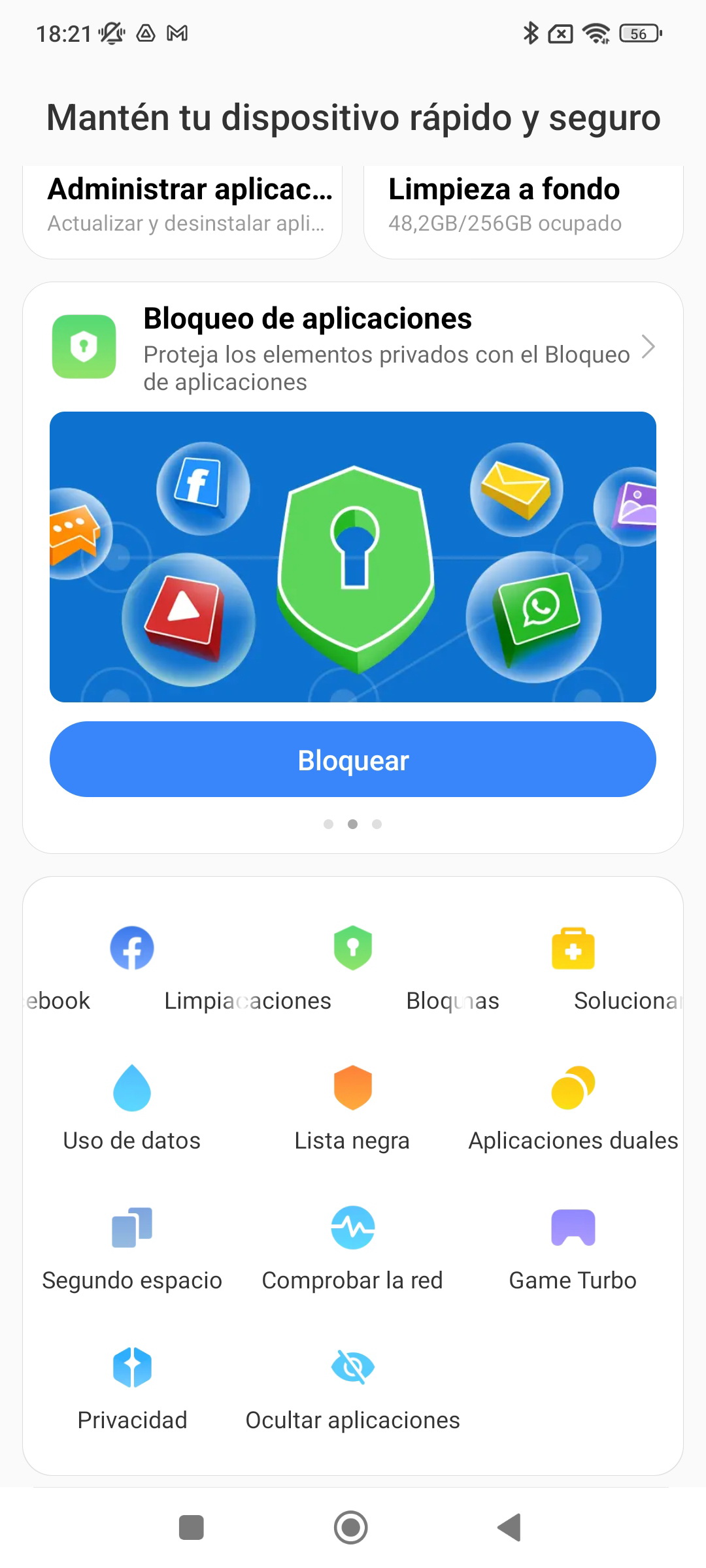
Task: Open Bloqueo de aplicaciones chevron
Action: click(x=647, y=348)
